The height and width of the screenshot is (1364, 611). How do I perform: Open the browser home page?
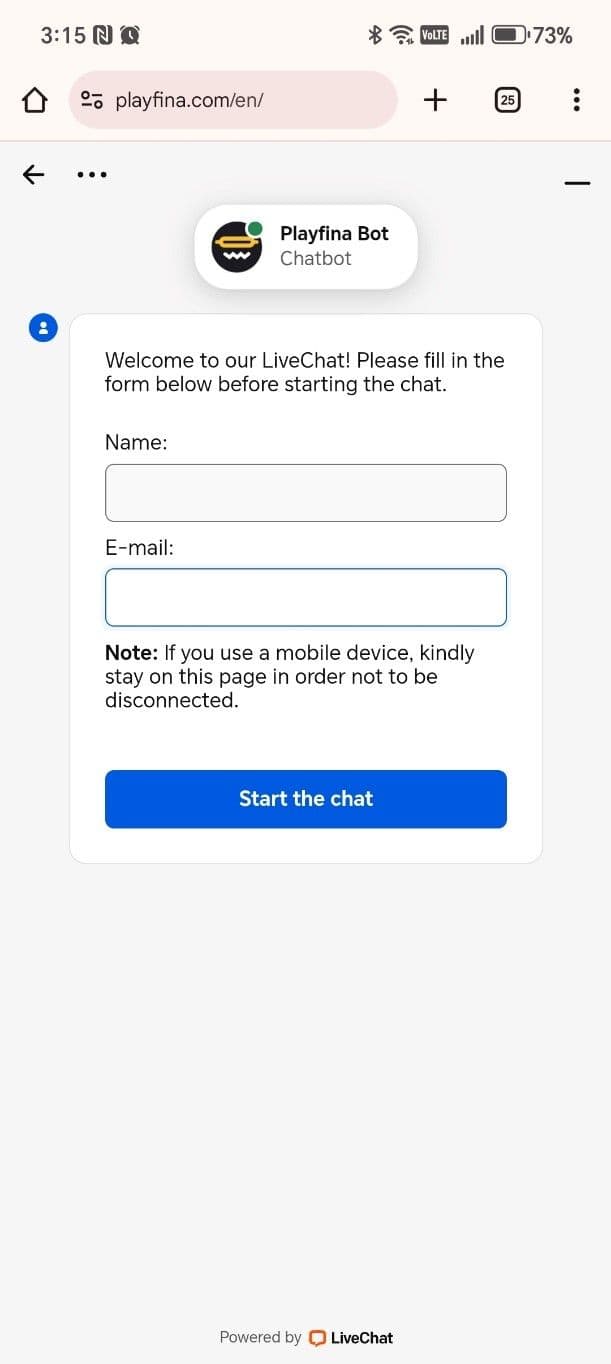(35, 100)
